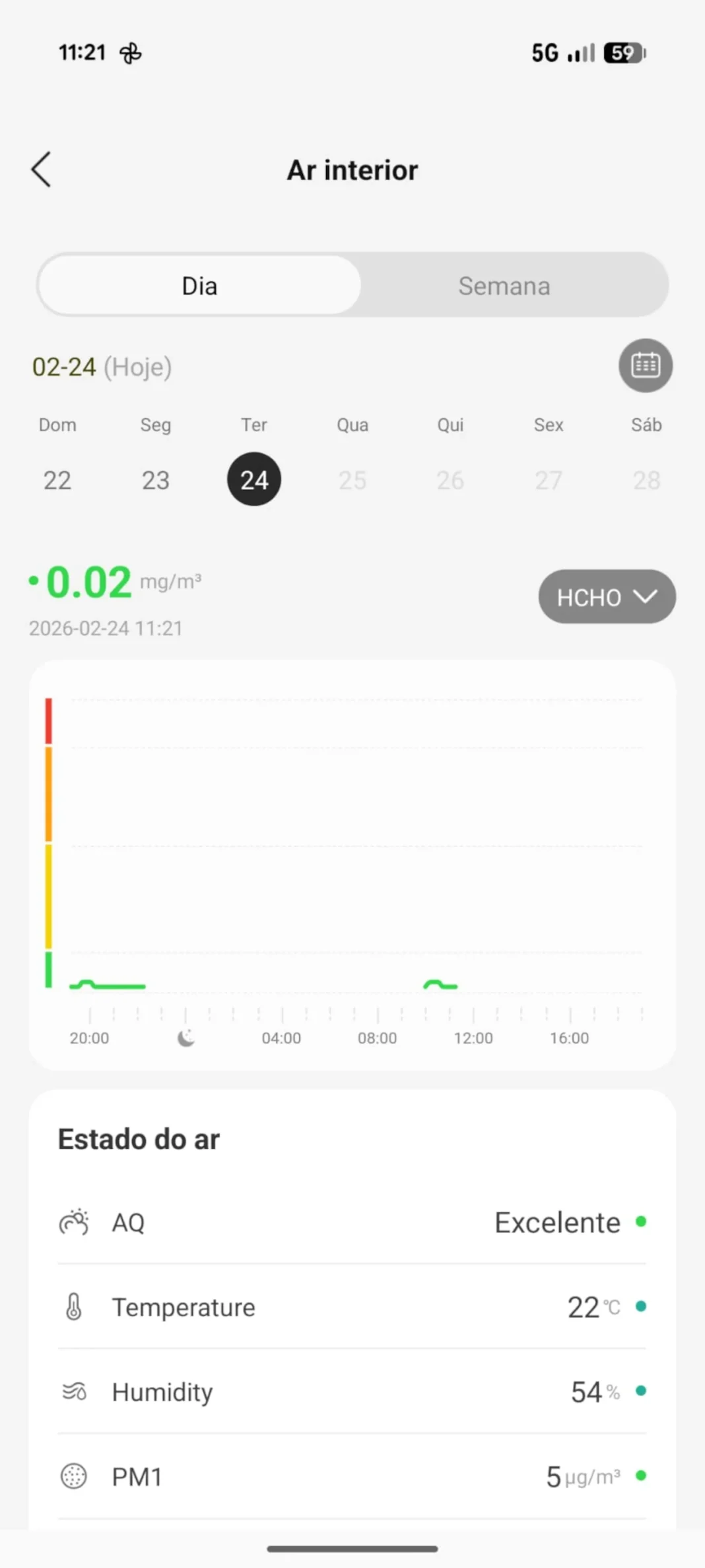Tap the AQ air quality icon
The height and width of the screenshot is (1568, 705).
tap(75, 1222)
